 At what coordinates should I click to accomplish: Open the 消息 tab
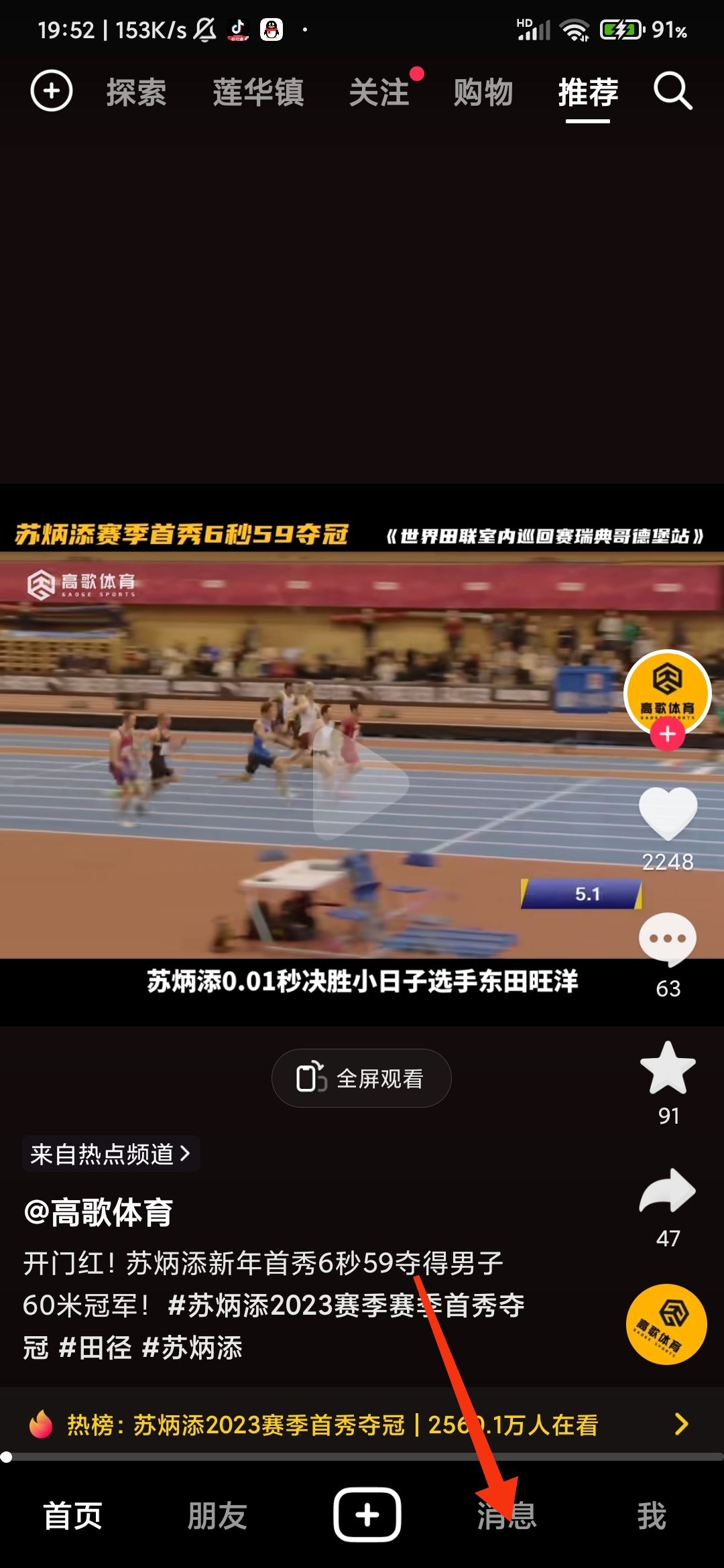click(x=507, y=1516)
